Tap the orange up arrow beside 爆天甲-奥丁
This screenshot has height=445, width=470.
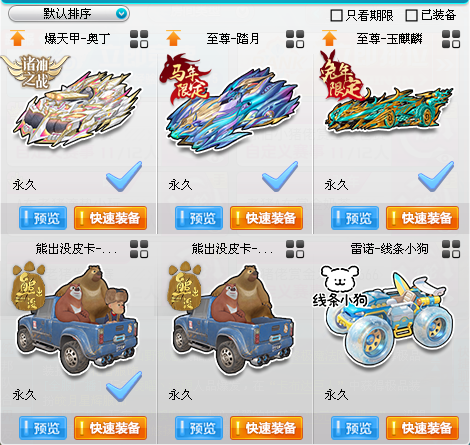17,38
